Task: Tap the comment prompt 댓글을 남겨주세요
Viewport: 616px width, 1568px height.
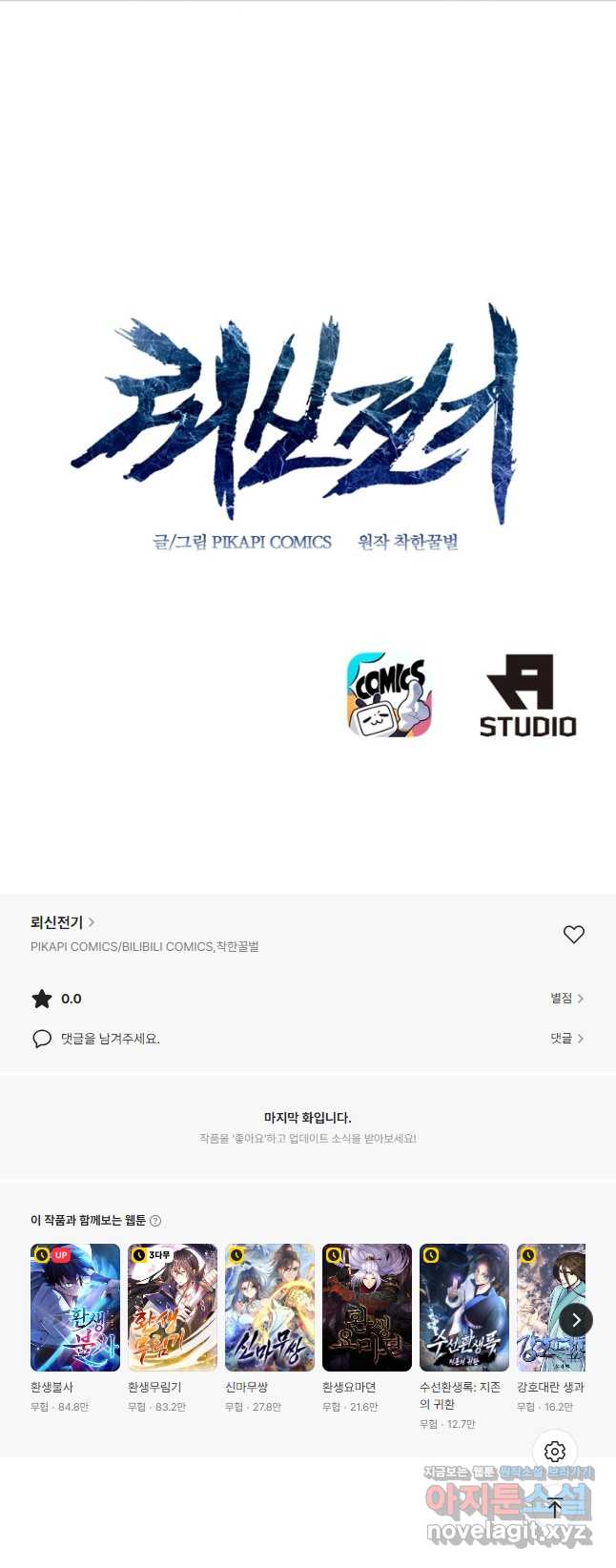Action: click(x=110, y=1039)
